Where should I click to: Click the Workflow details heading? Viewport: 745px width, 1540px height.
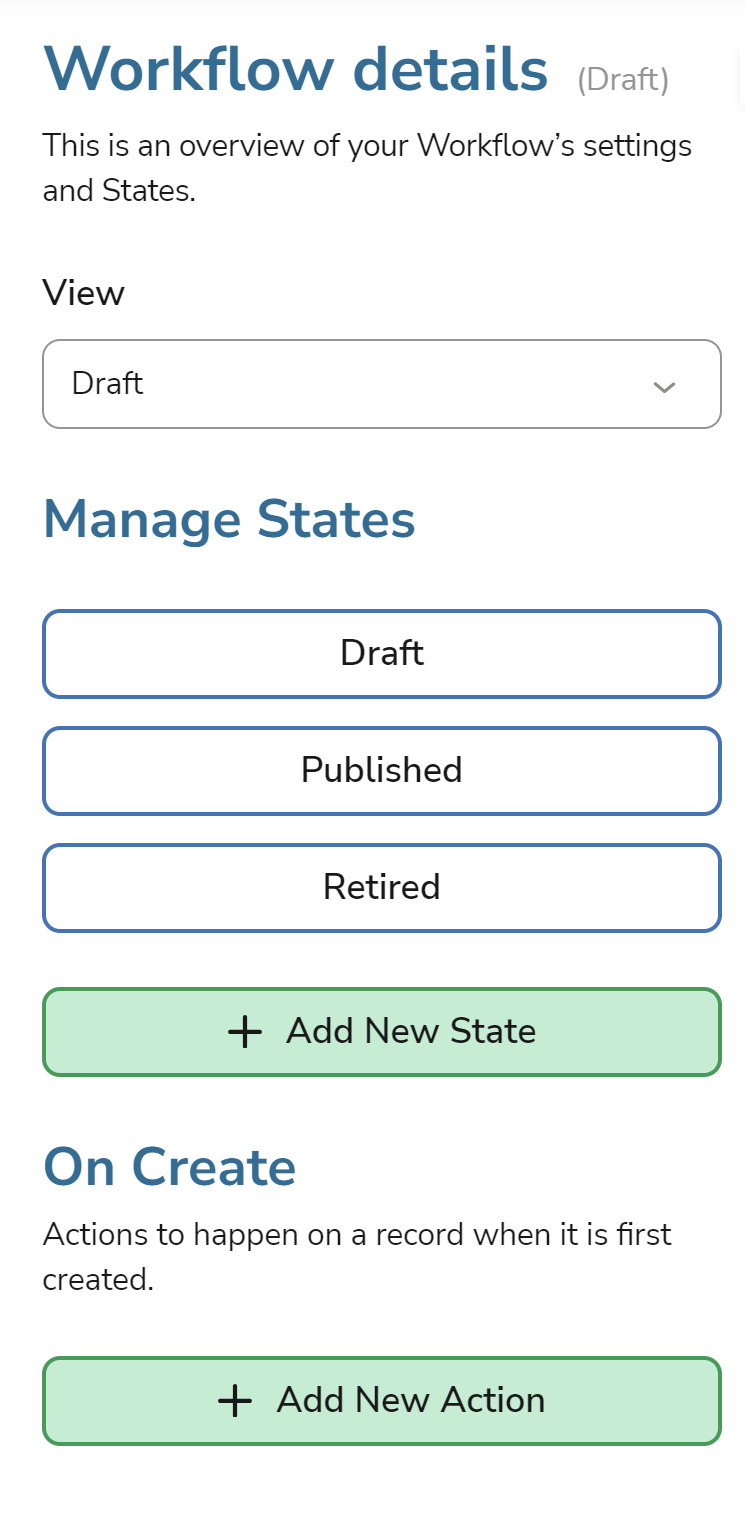295,68
